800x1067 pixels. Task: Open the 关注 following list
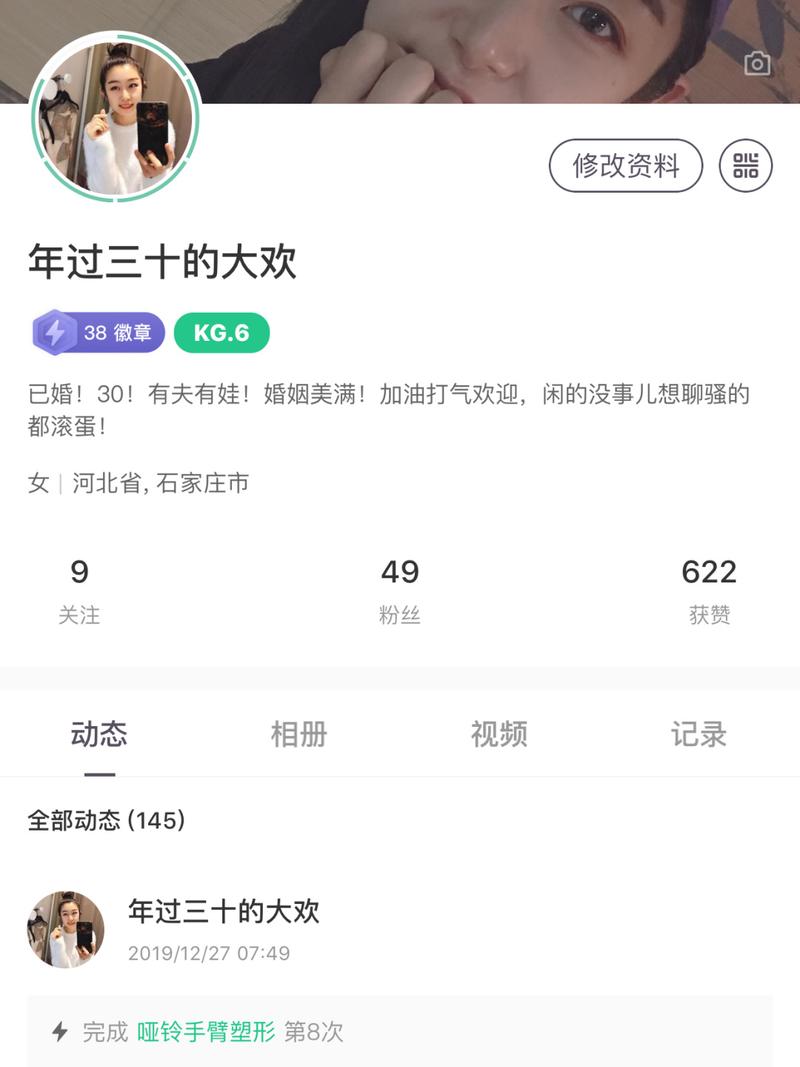coord(80,585)
